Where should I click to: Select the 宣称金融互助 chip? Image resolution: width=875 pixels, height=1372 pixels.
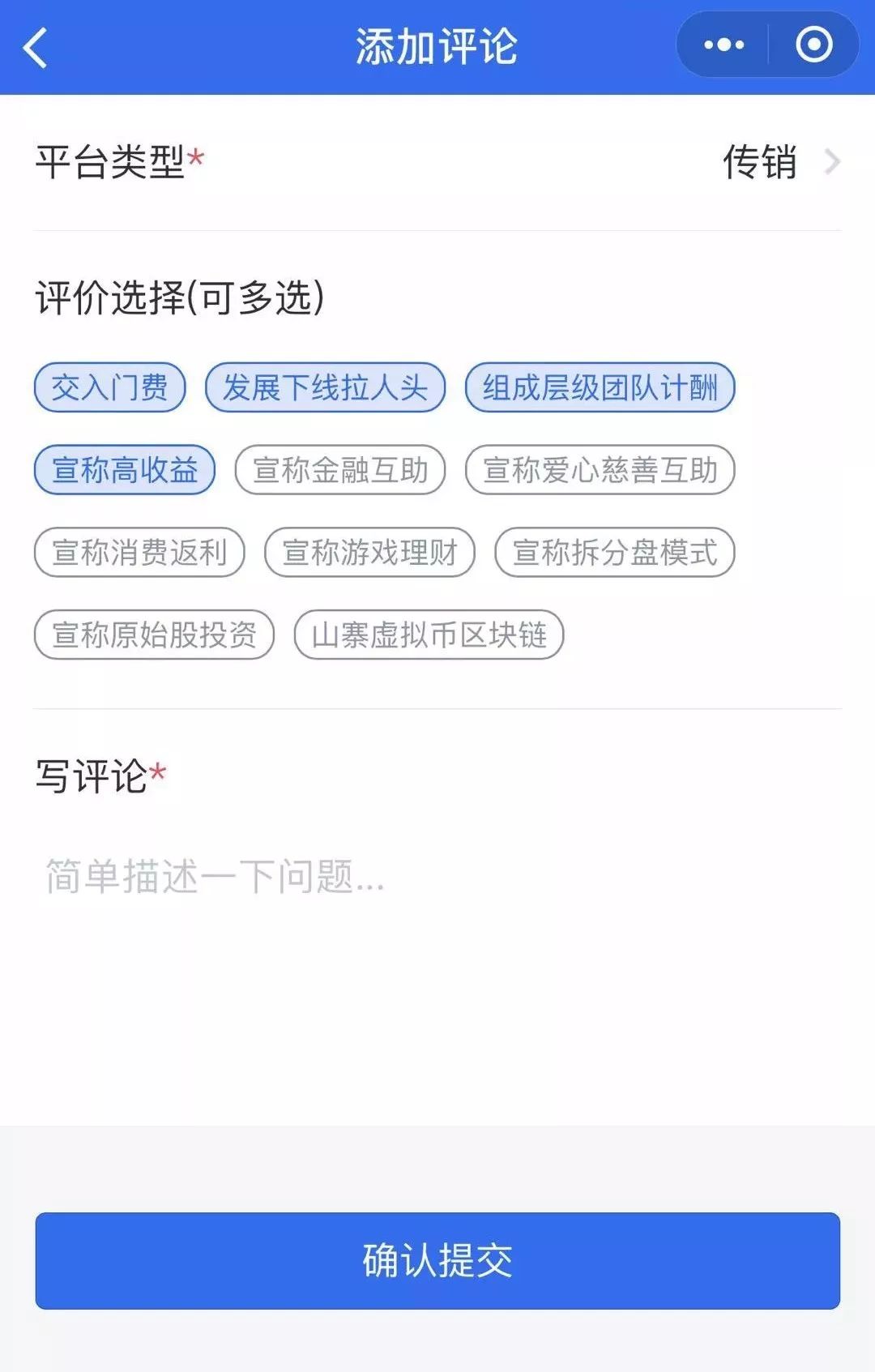pos(340,470)
